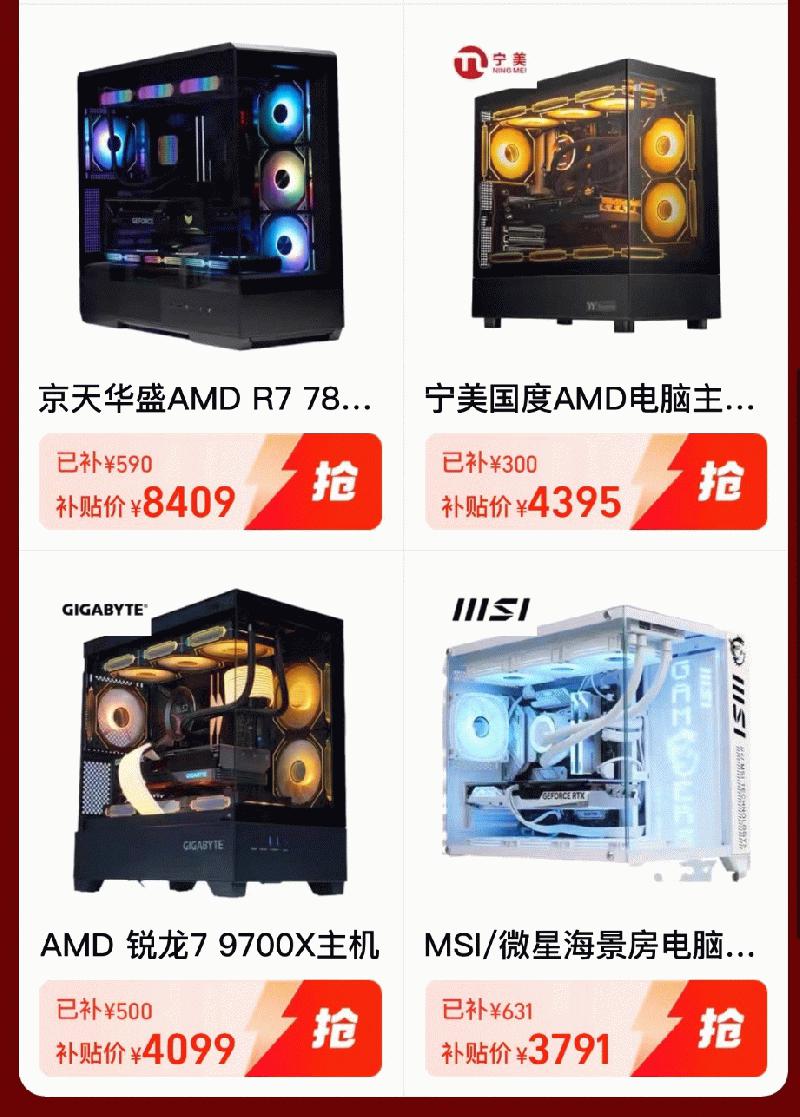Open the 宁美国度AMD电脑主机 product card
The image size is (800, 1117).
(x=595, y=200)
